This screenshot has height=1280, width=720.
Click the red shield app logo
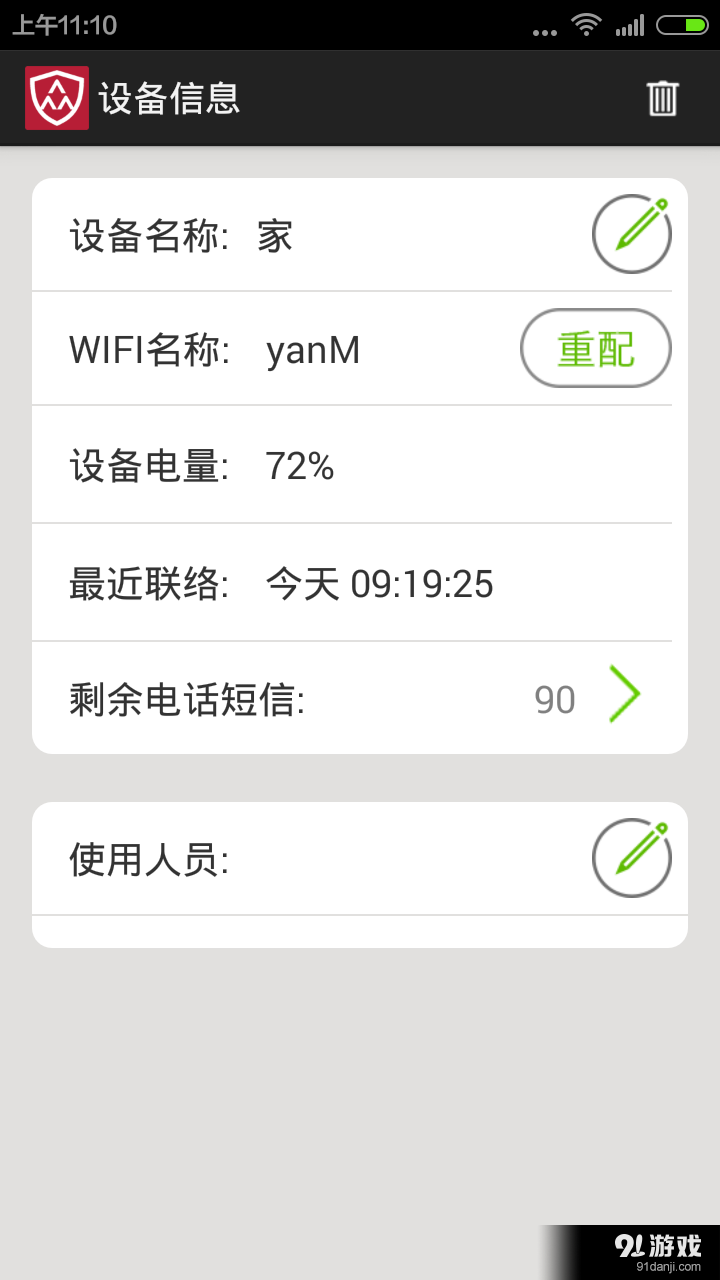coord(57,98)
